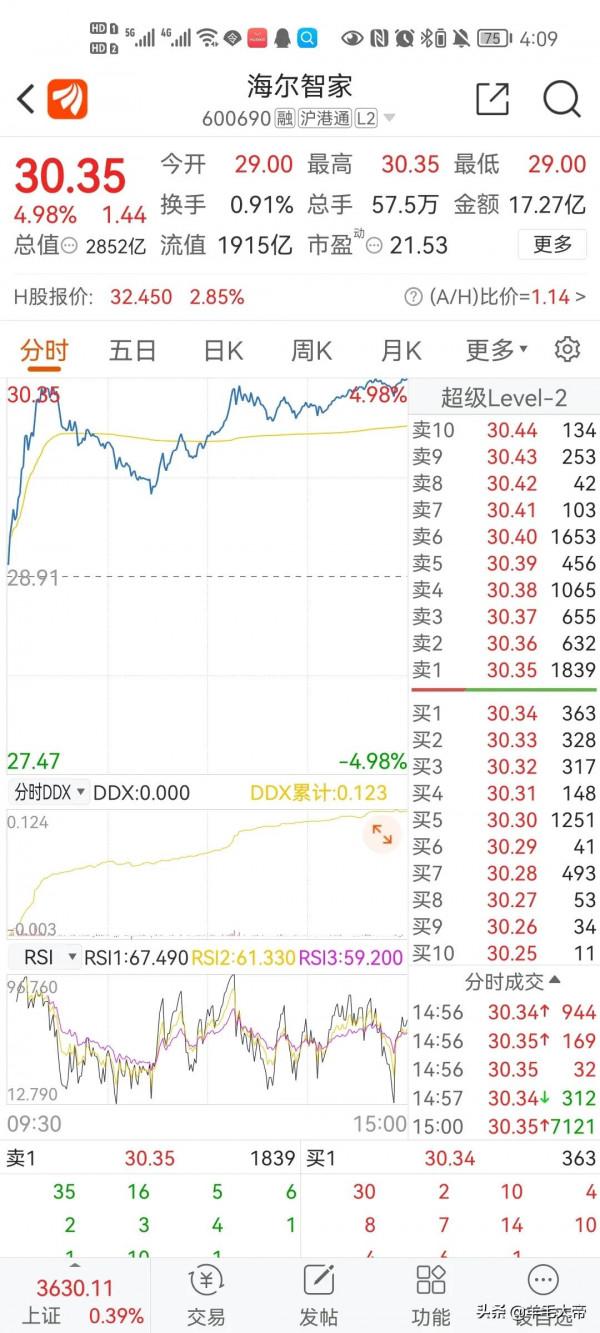Open the 更多 chart period dropdown
This screenshot has width=600, height=1333.
pyautogui.click(x=496, y=350)
